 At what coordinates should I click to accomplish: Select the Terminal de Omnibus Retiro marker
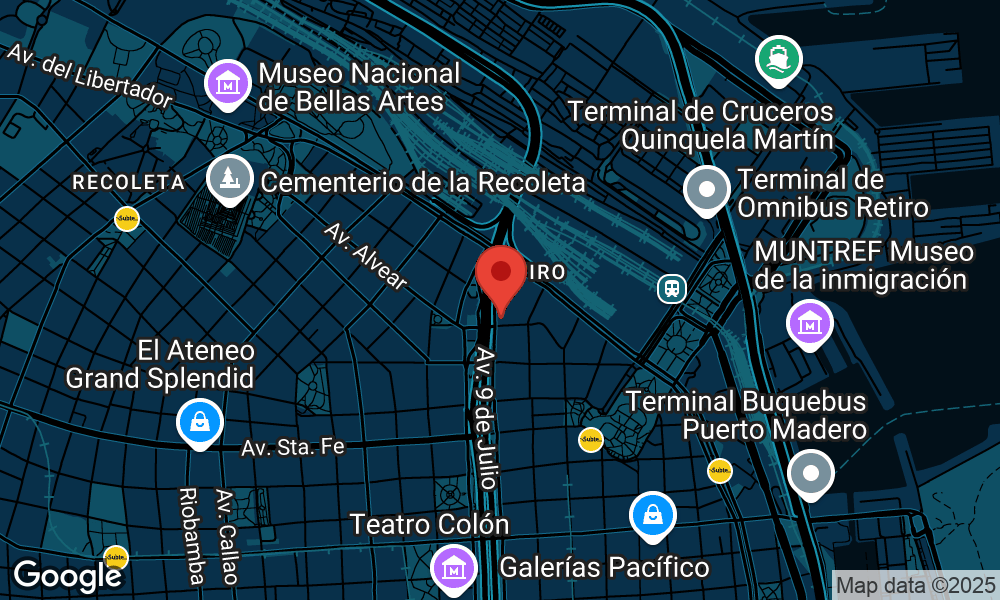[x=708, y=189]
